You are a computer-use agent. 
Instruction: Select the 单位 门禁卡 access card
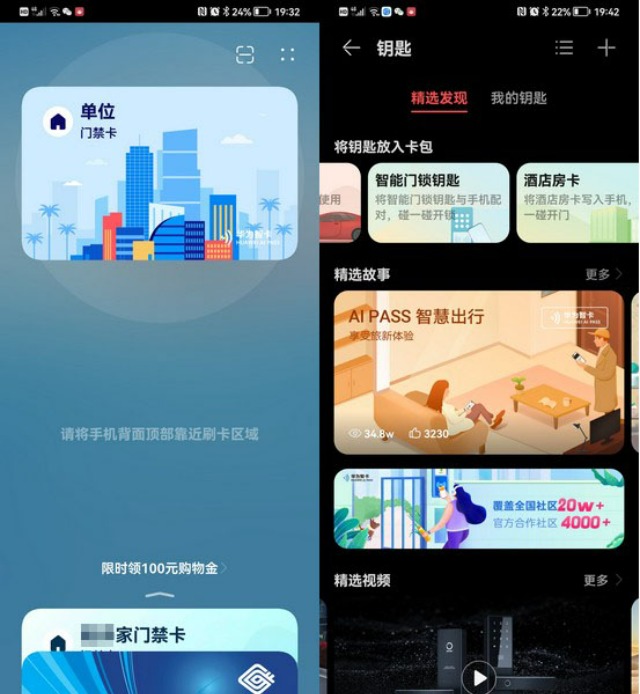pyautogui.click(x=160, y=173)
